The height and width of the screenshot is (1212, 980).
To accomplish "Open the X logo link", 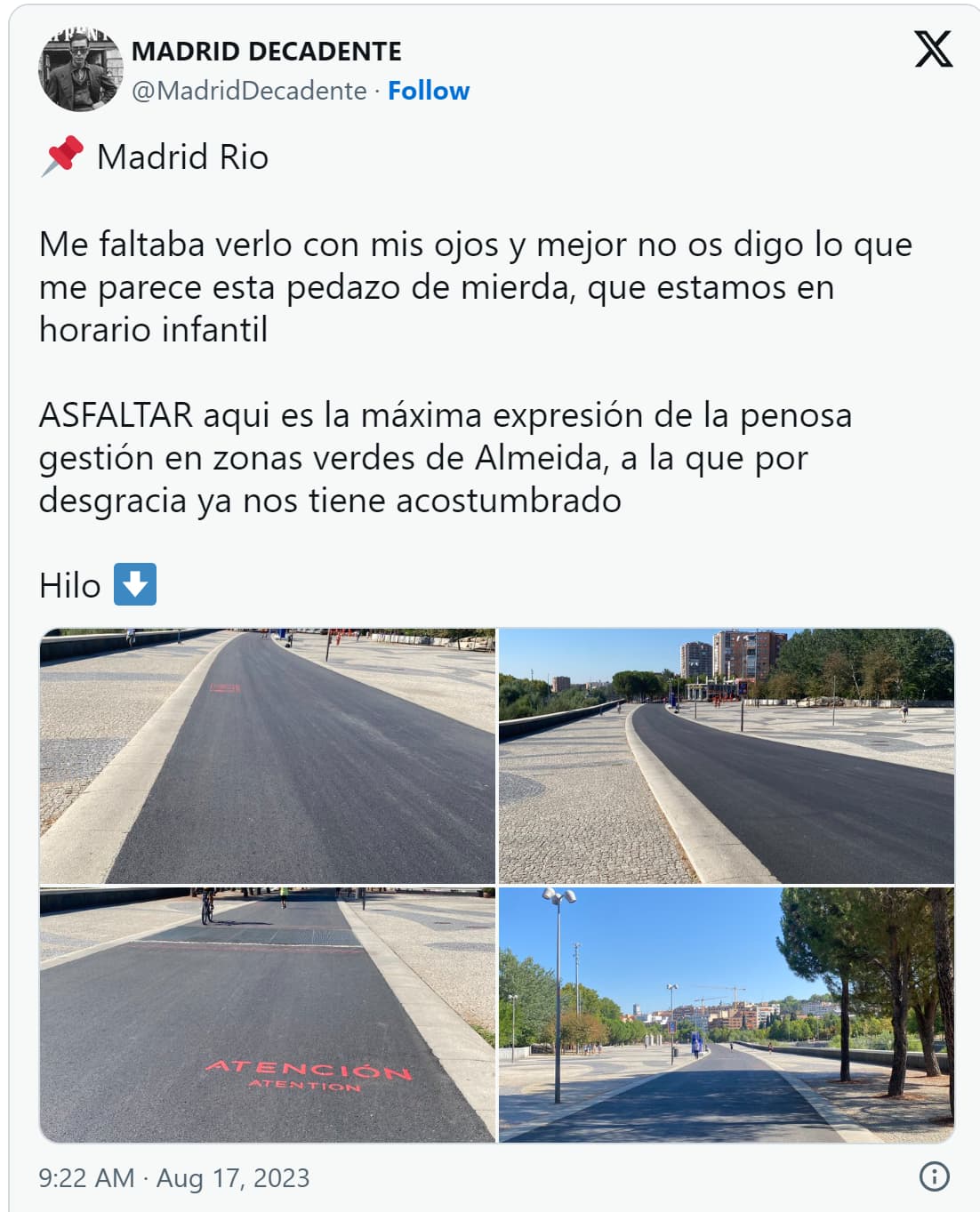I will (933, 49).
